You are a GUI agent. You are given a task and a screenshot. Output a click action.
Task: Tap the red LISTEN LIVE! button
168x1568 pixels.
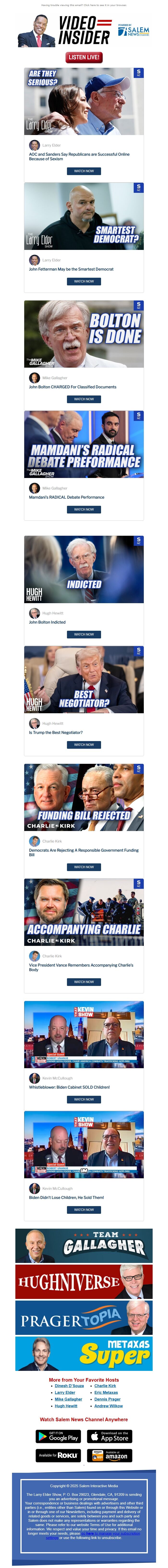[x=84, y=57]
